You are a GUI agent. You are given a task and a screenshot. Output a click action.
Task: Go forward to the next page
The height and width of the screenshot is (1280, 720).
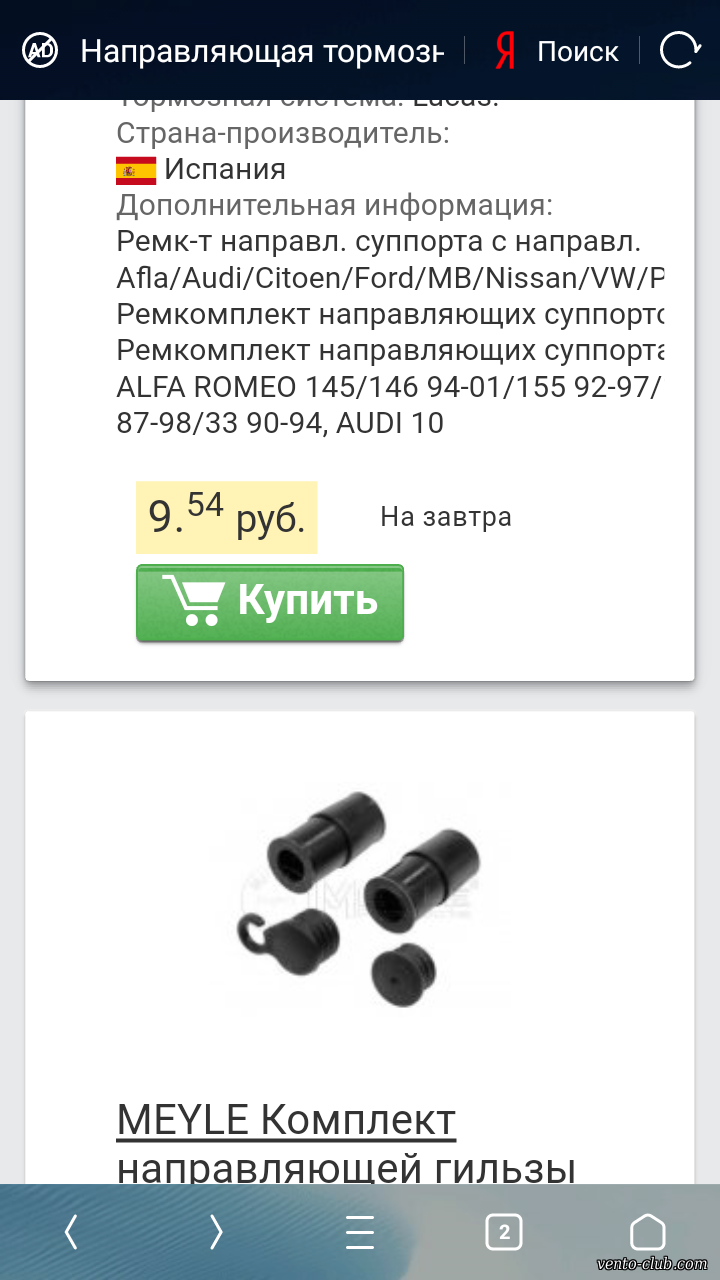[x=216, y=1232]
